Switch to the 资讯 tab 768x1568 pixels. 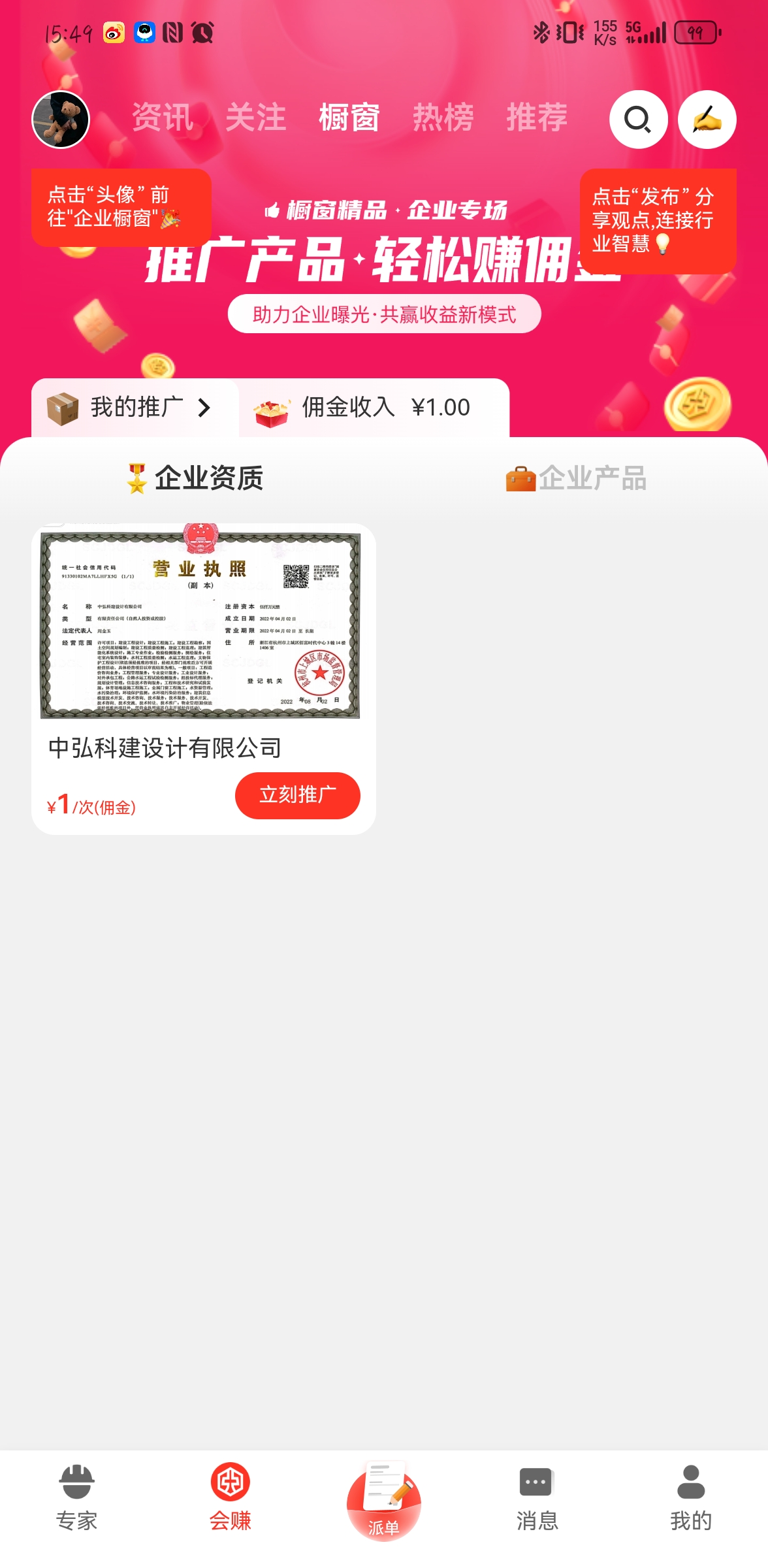pos(163,118)
